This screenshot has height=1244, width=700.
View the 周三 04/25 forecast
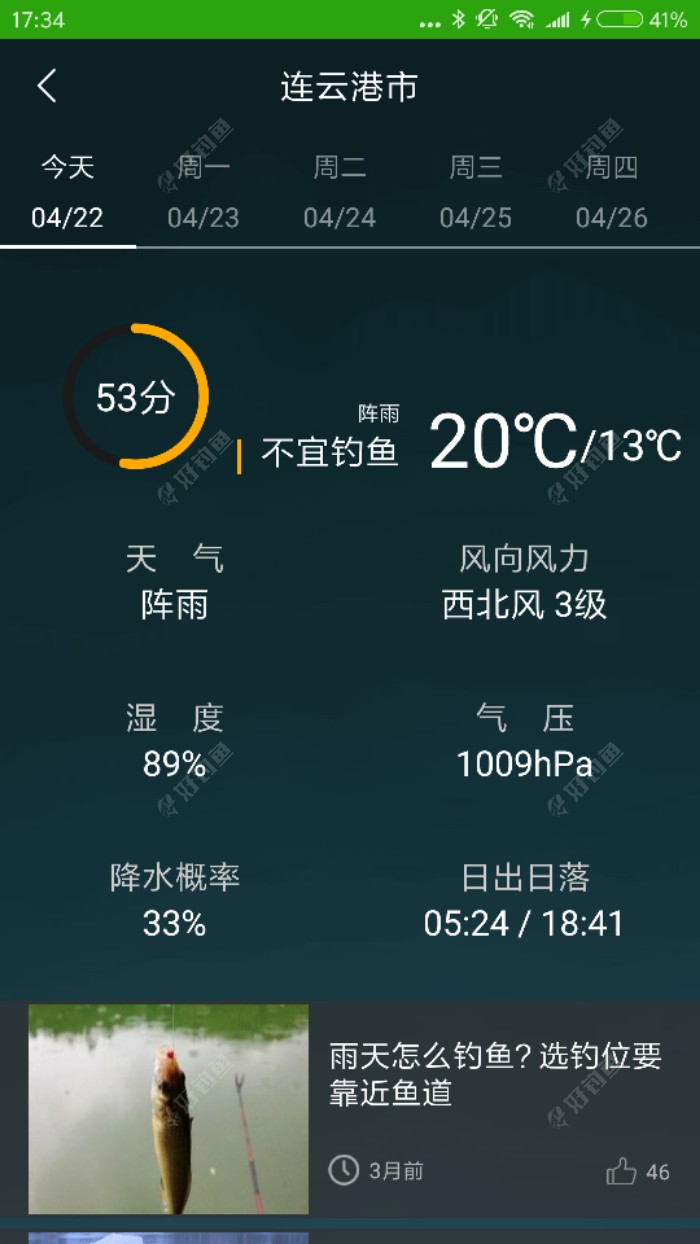[x=476, y=192]
